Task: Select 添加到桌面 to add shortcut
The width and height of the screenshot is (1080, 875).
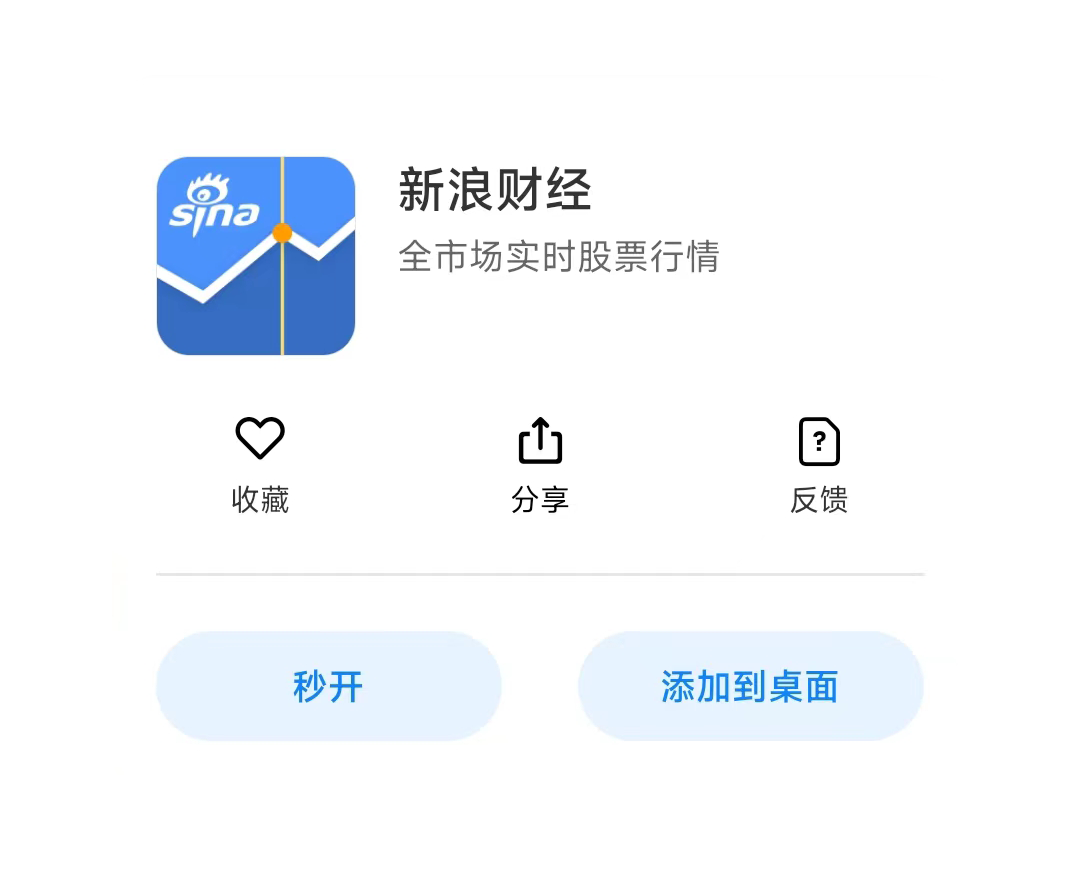Action: pyautogui.click(x=750, y=687)
